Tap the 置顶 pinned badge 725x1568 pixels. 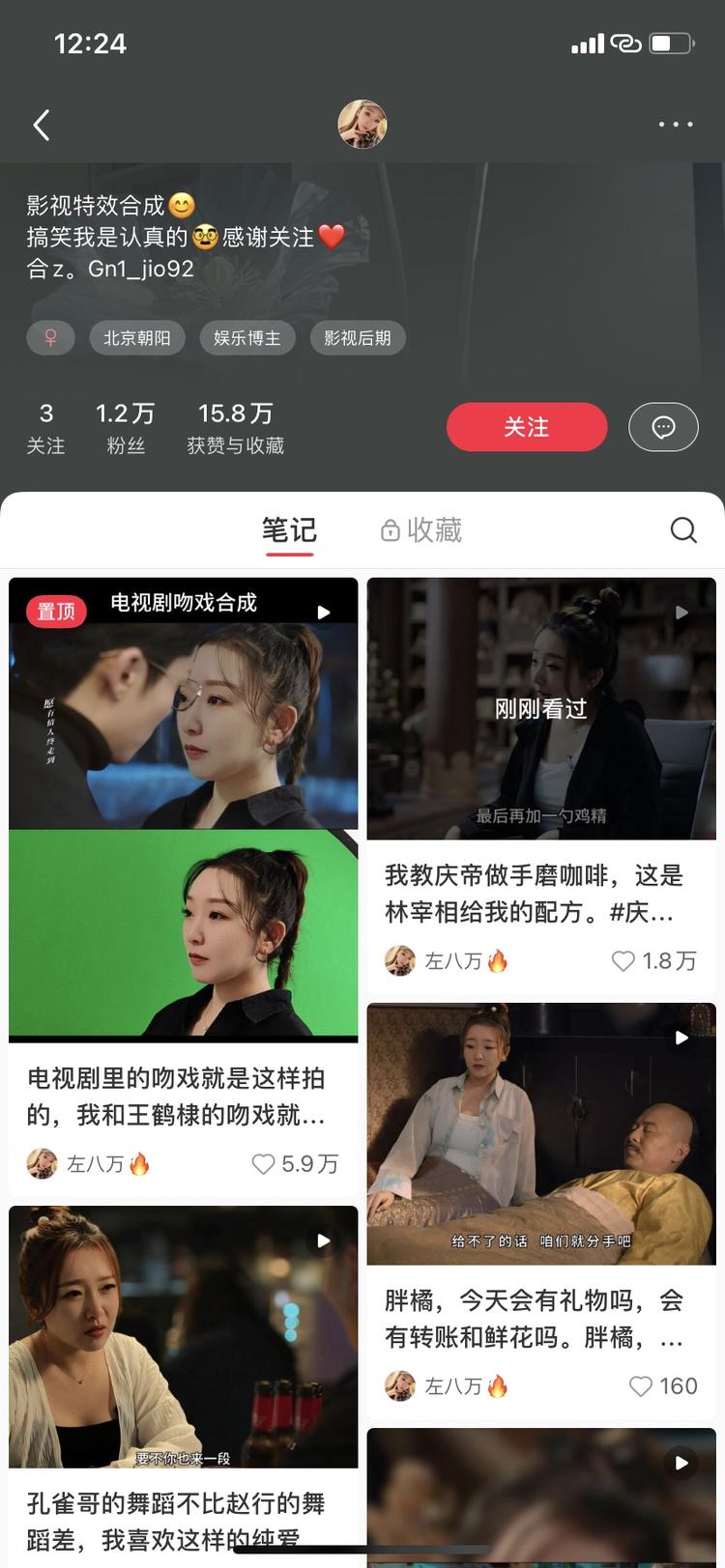pos(55,612)
